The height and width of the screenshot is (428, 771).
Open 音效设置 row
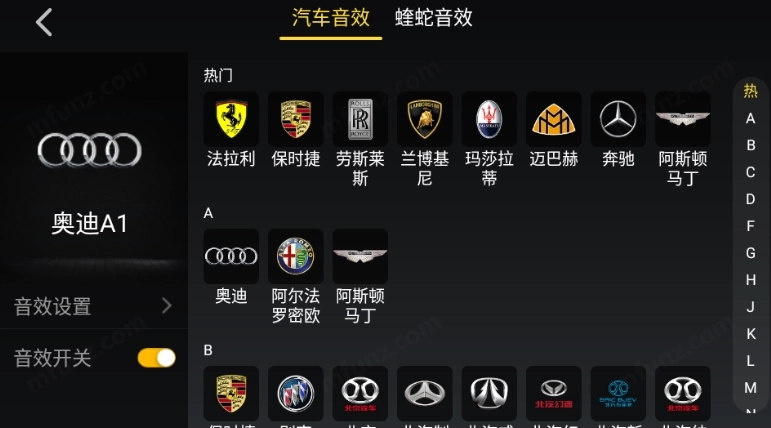point(93,306)
